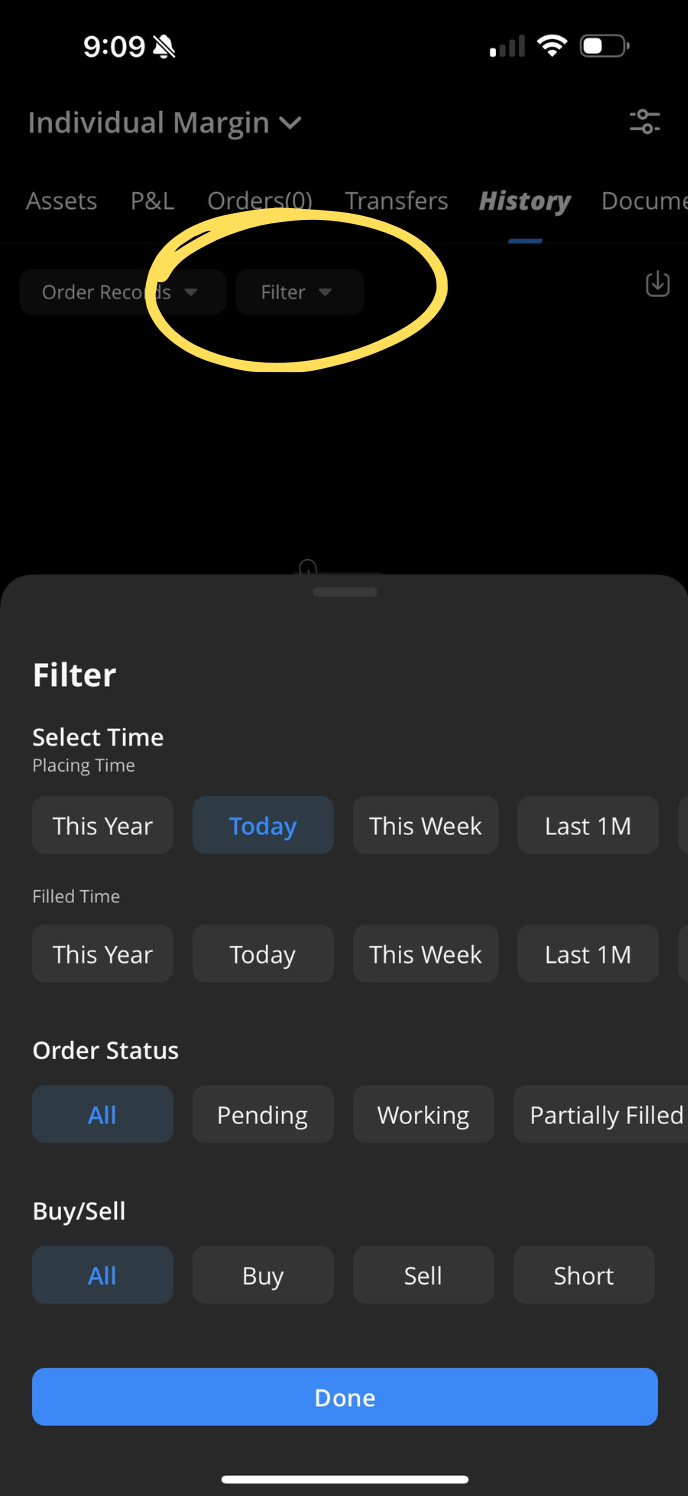Tap the download icon in History
Image resolution: width=688 pixels, height=1496 pixels.
tap(657, 284)
